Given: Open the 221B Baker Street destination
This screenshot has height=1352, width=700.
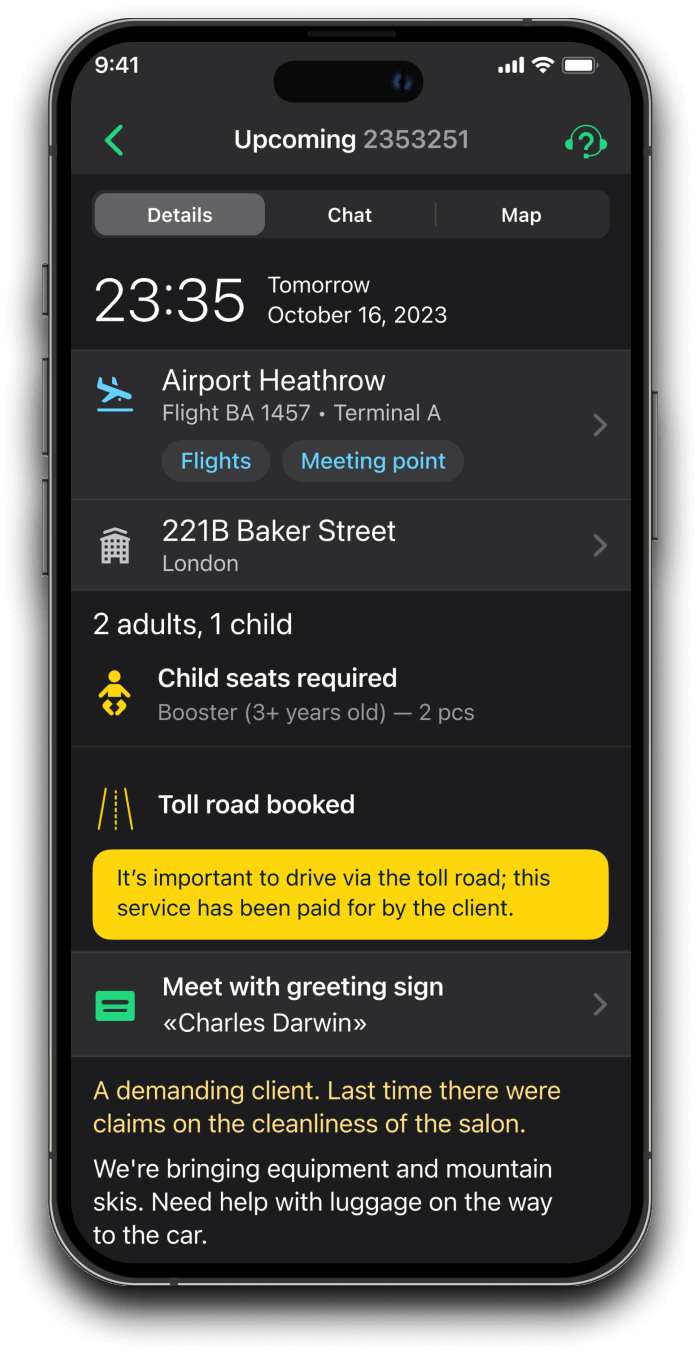Looking at the screenshot, I should tap(350, 545).
